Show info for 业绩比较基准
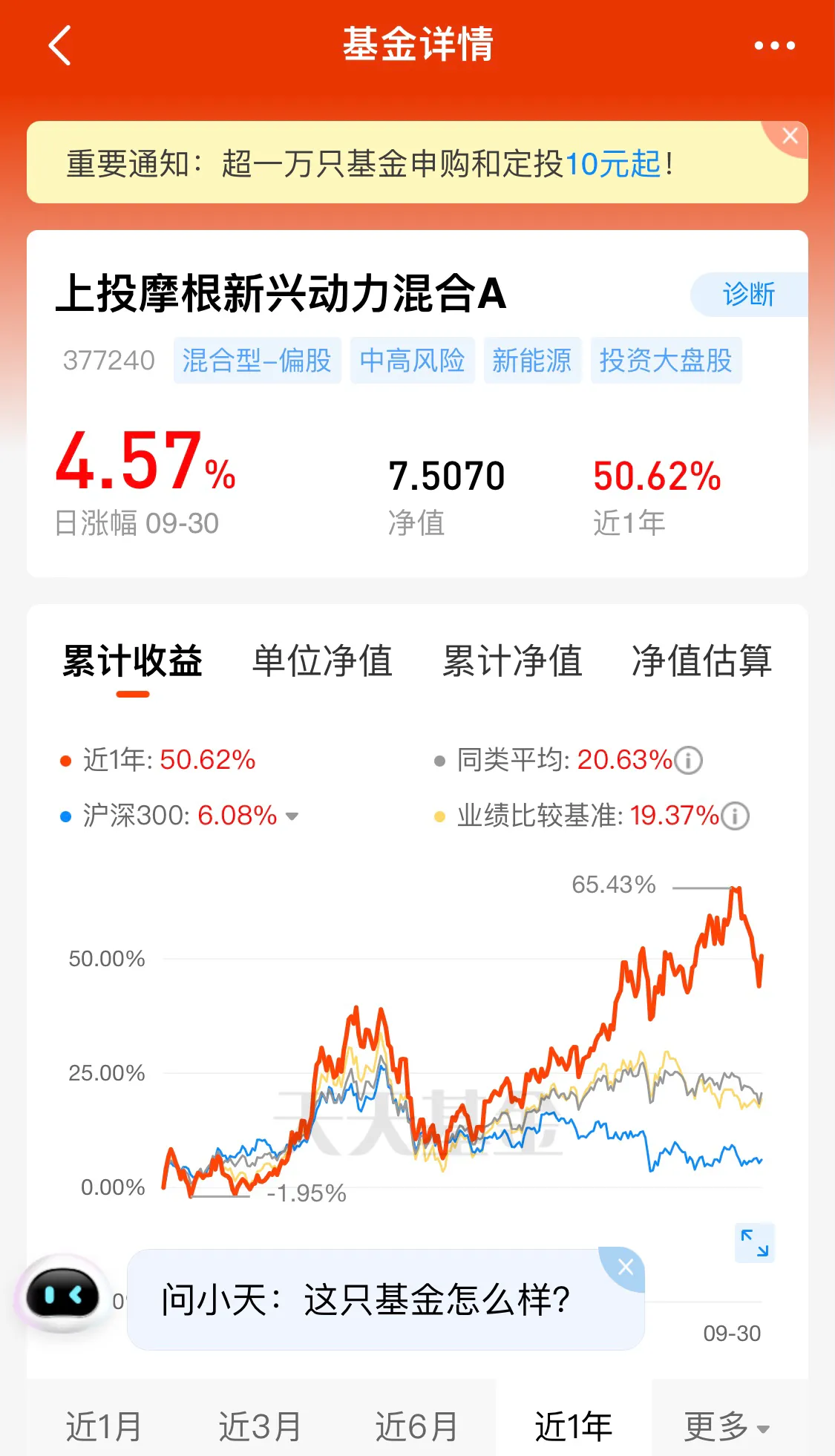 coord(736,816)
